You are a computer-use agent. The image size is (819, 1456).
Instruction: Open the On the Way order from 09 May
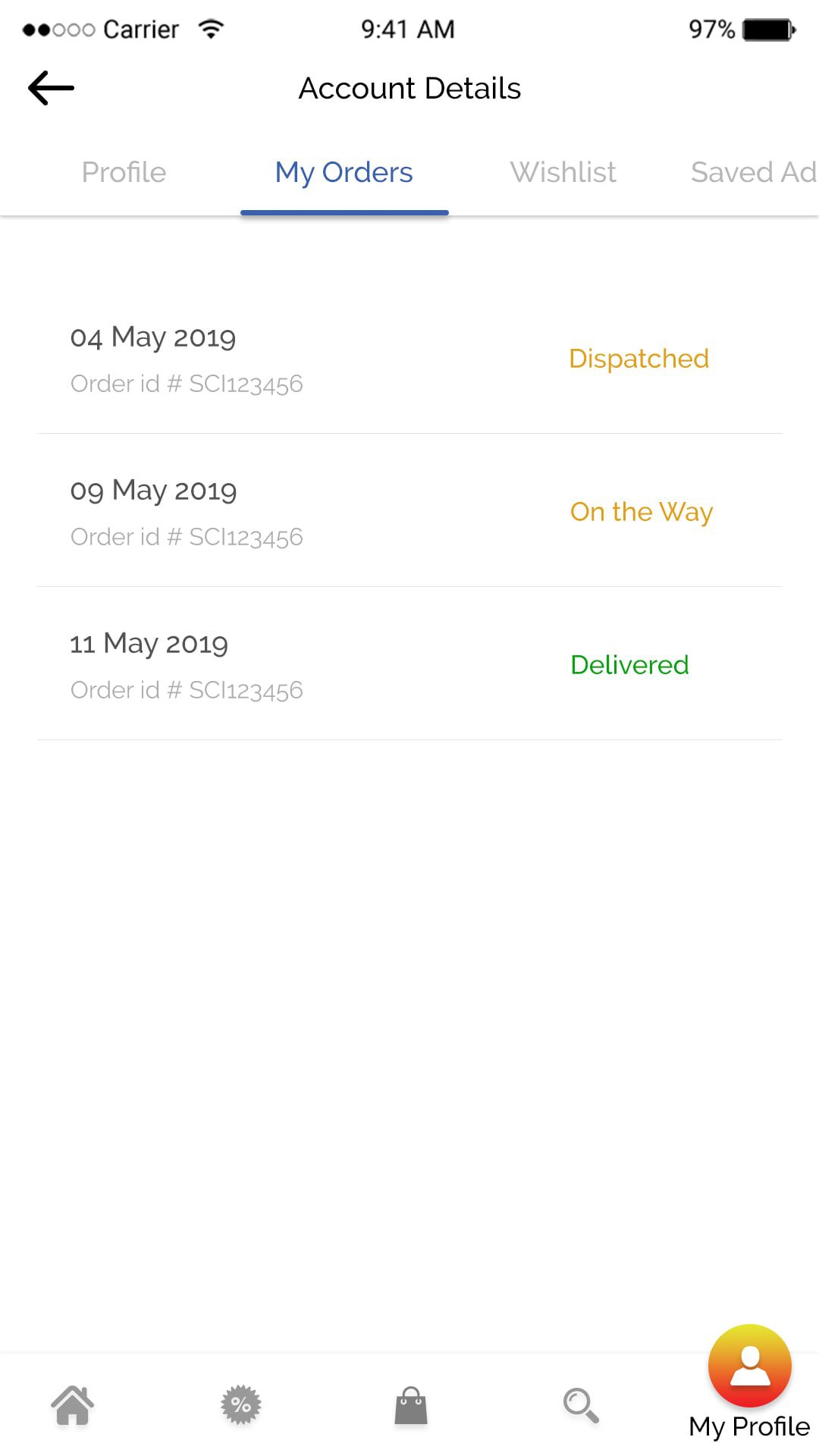tap(409, 511)
